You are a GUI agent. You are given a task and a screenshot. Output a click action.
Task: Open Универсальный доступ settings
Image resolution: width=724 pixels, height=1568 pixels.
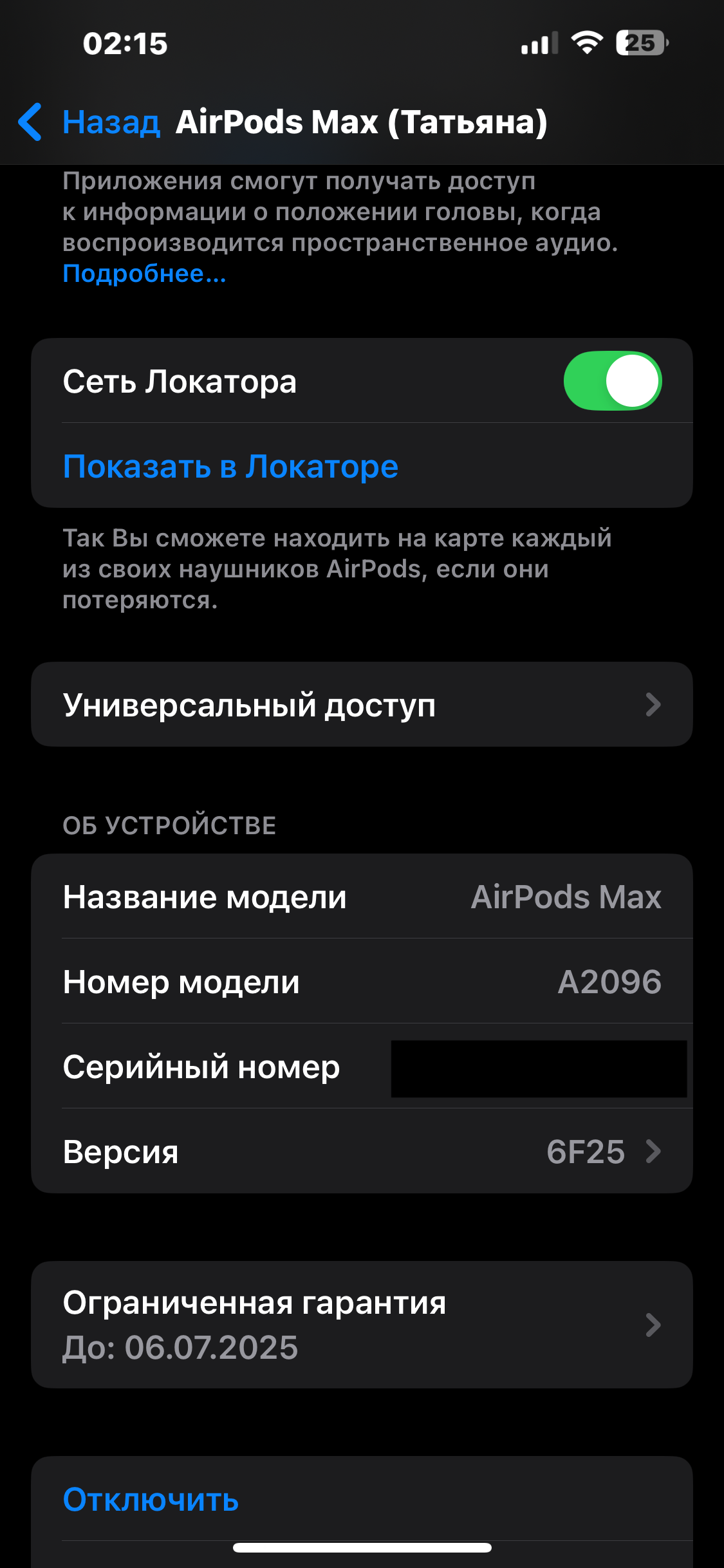pyautogui.click(x=362, y=705)
